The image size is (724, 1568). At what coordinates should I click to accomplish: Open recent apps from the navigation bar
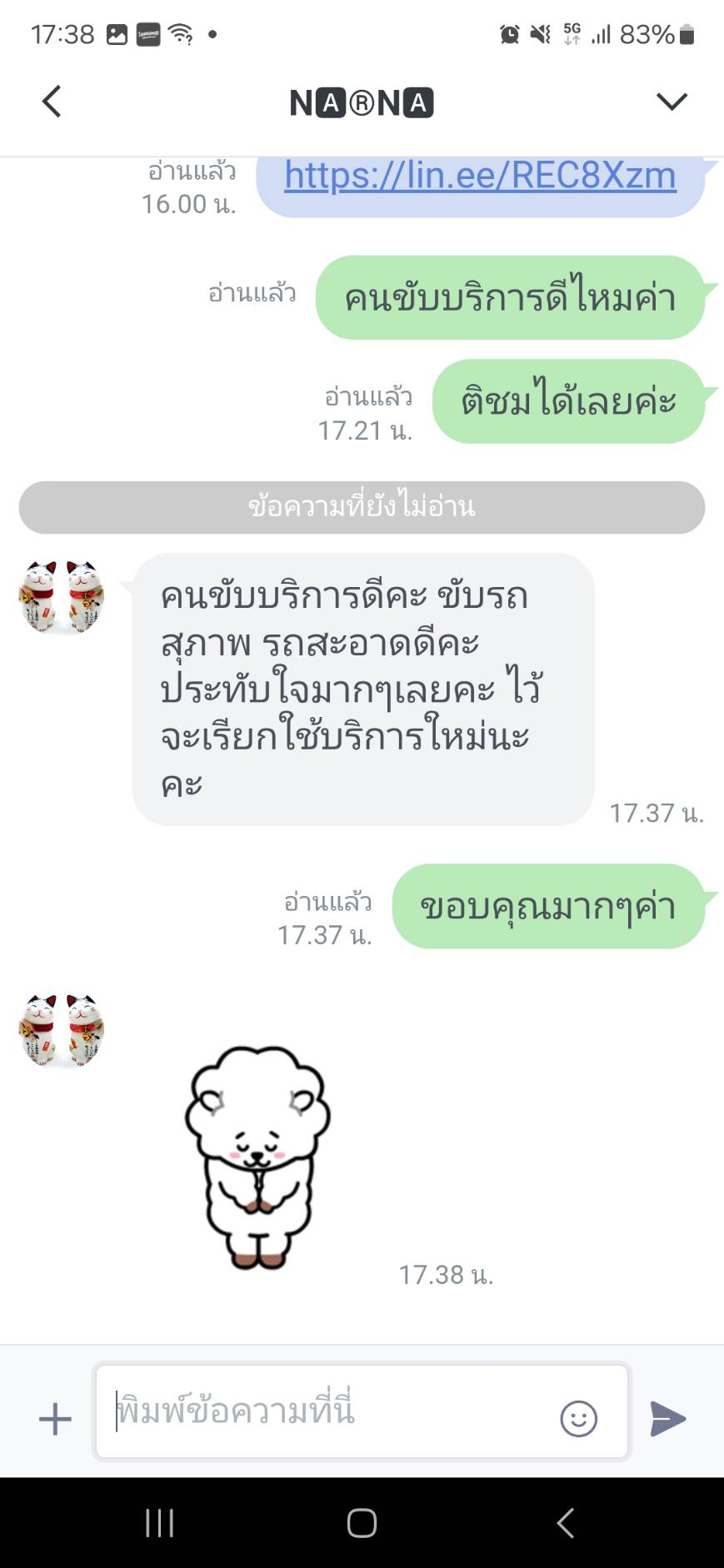tap(159, 1523)
